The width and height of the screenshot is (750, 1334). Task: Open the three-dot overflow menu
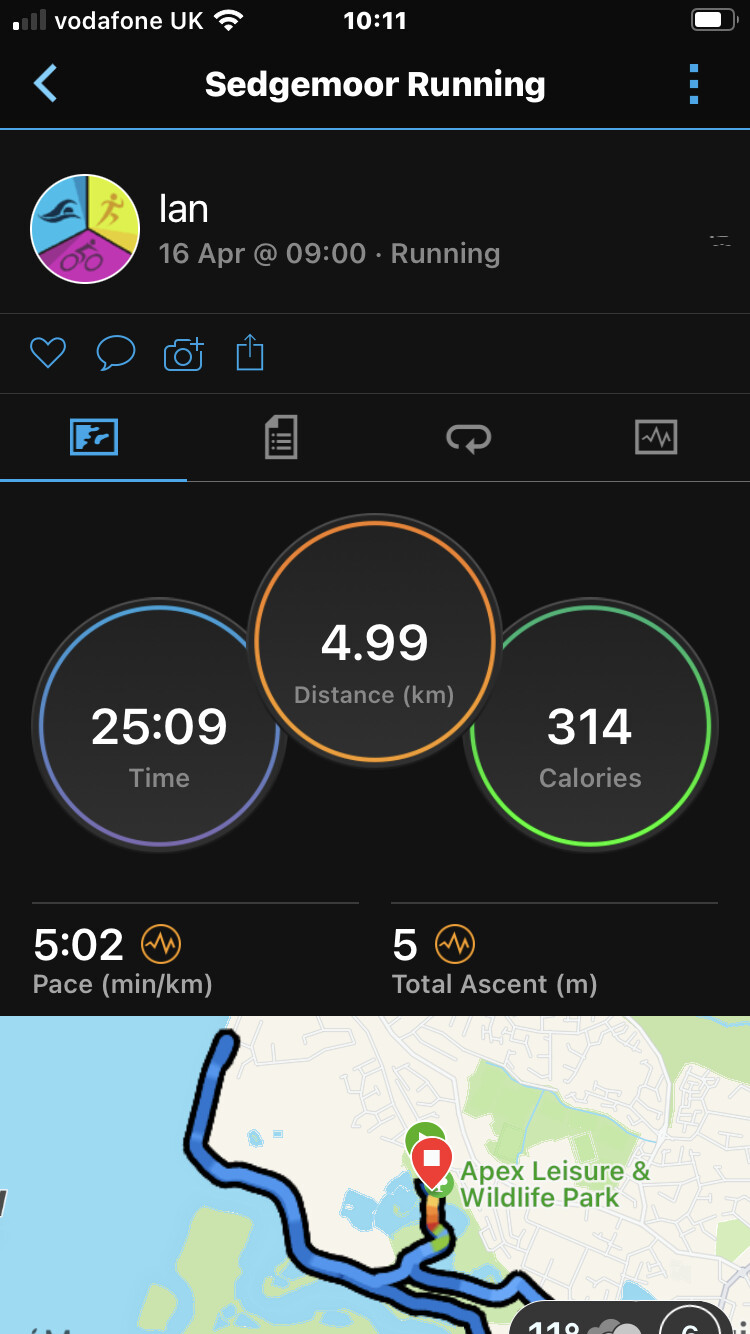694,84
